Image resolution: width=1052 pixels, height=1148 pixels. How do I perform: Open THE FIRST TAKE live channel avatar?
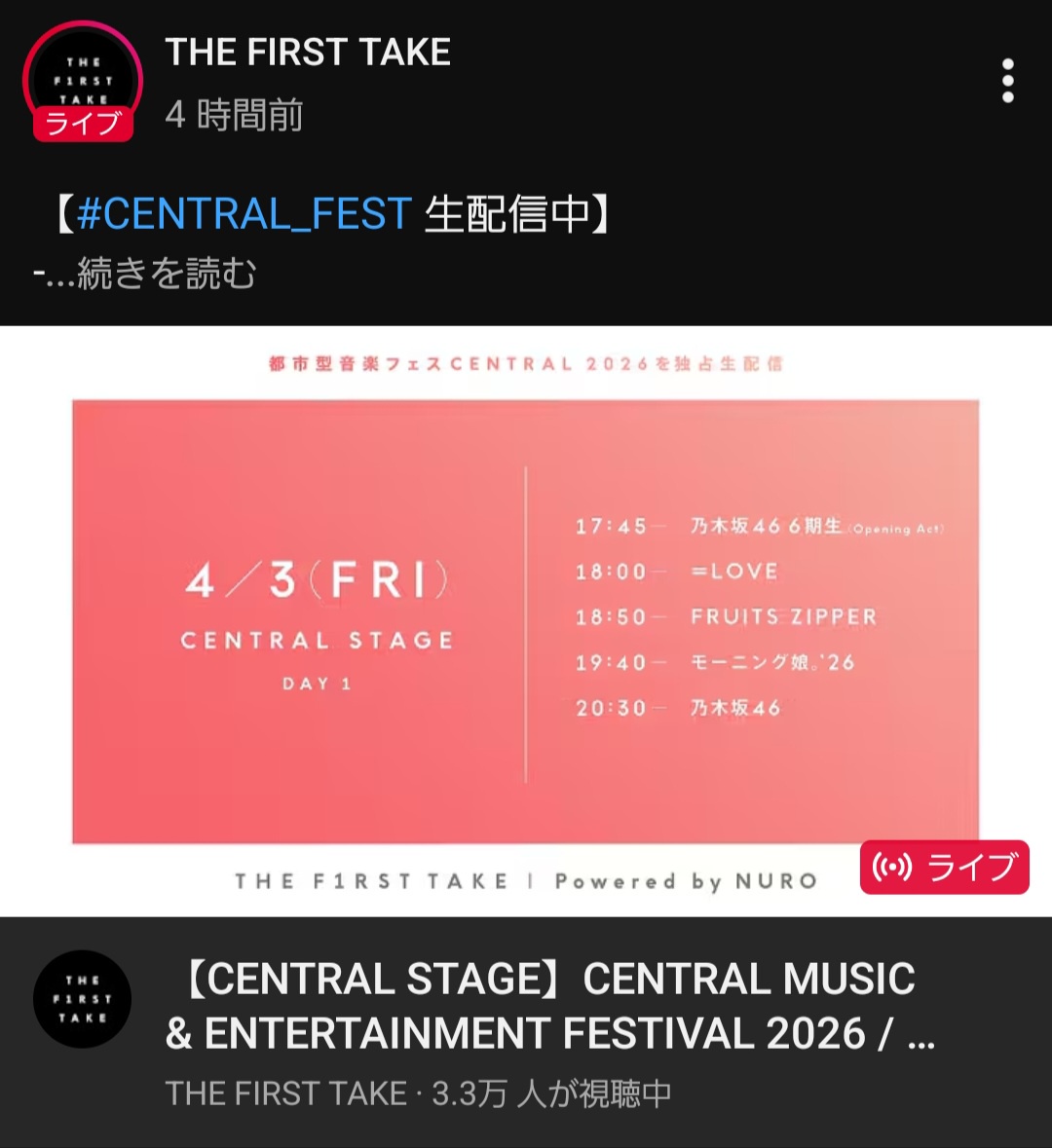(x=83, y=81)
